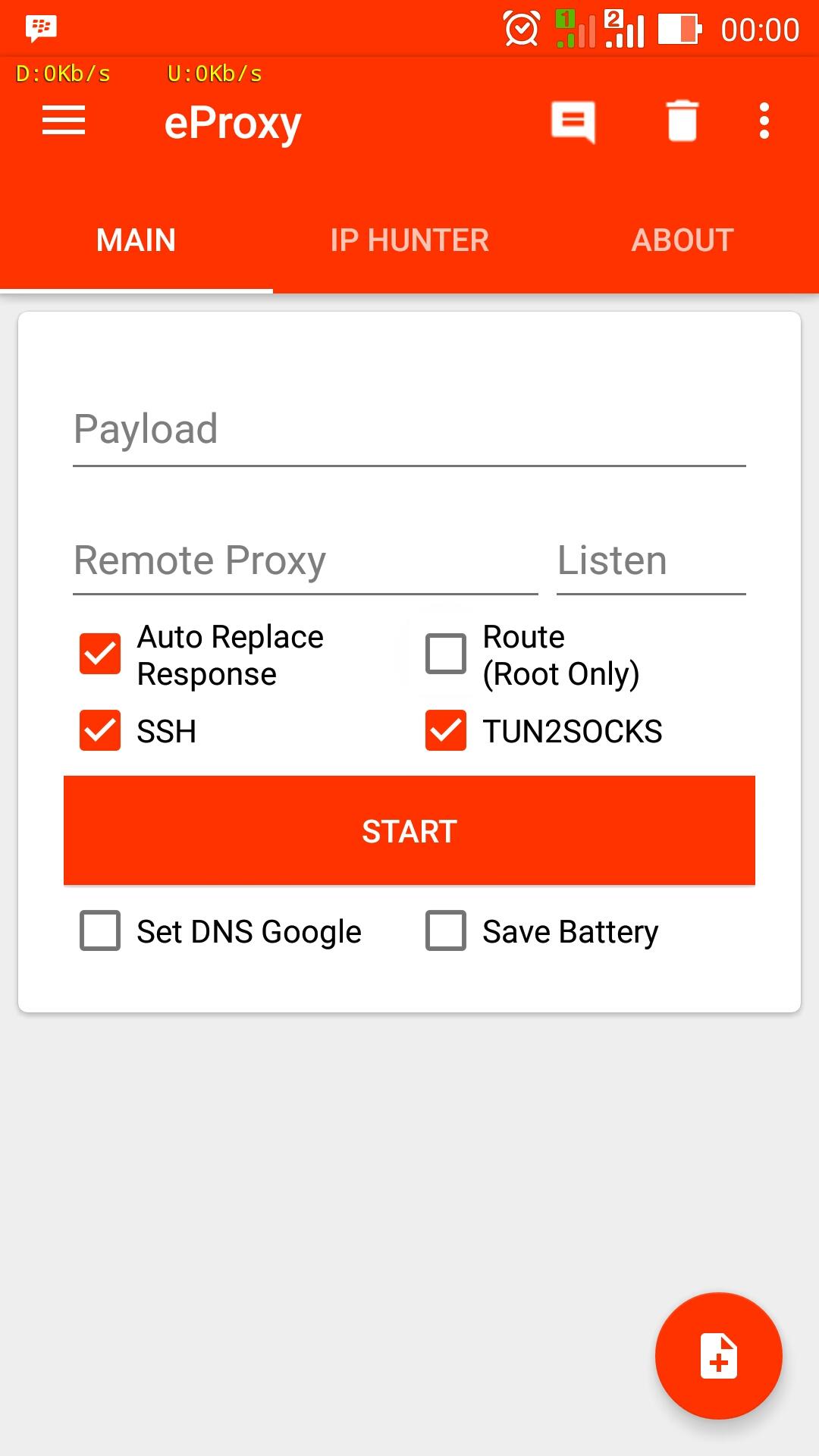Tap the Remote Proxy field
This screenshot has height=1456, width=819.
(306, 561)
